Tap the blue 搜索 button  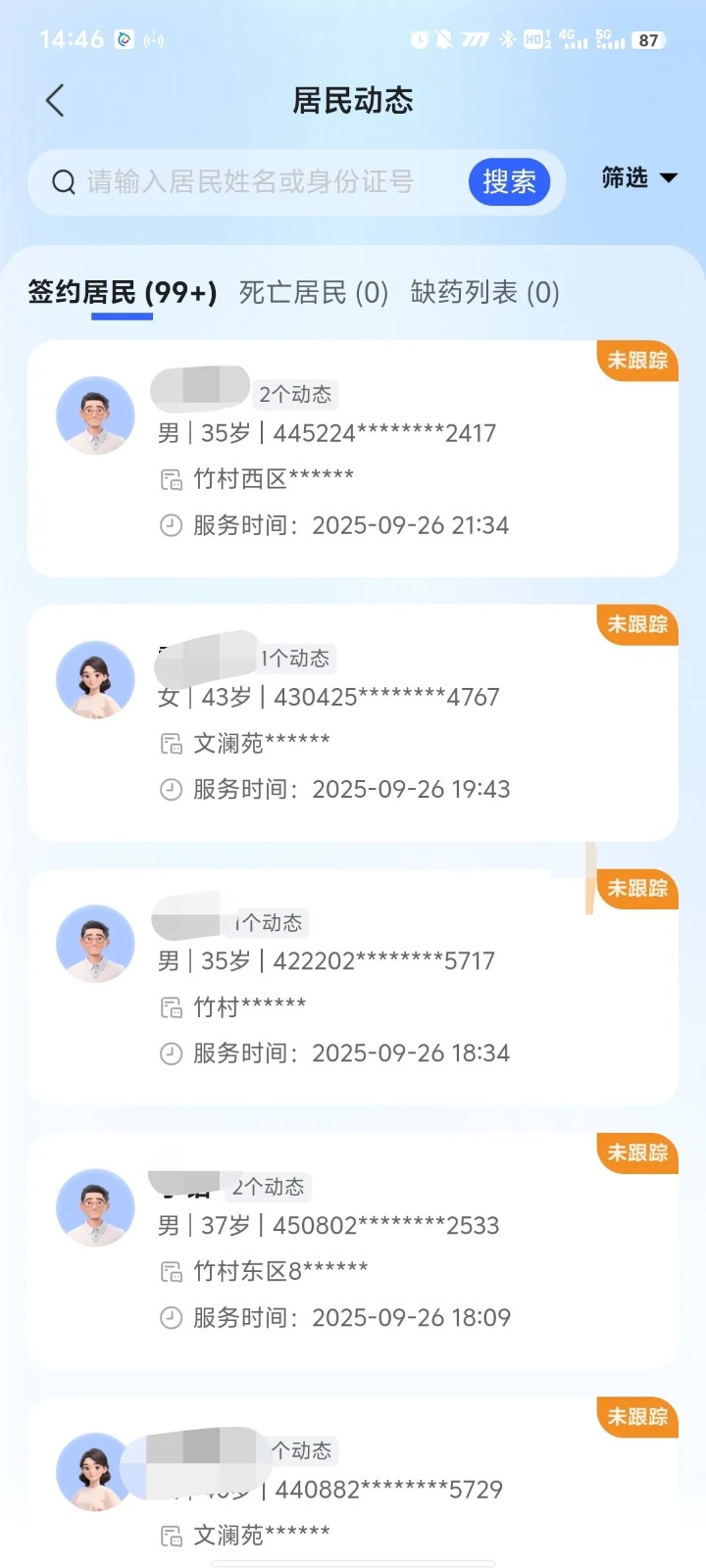click(509, 182)
